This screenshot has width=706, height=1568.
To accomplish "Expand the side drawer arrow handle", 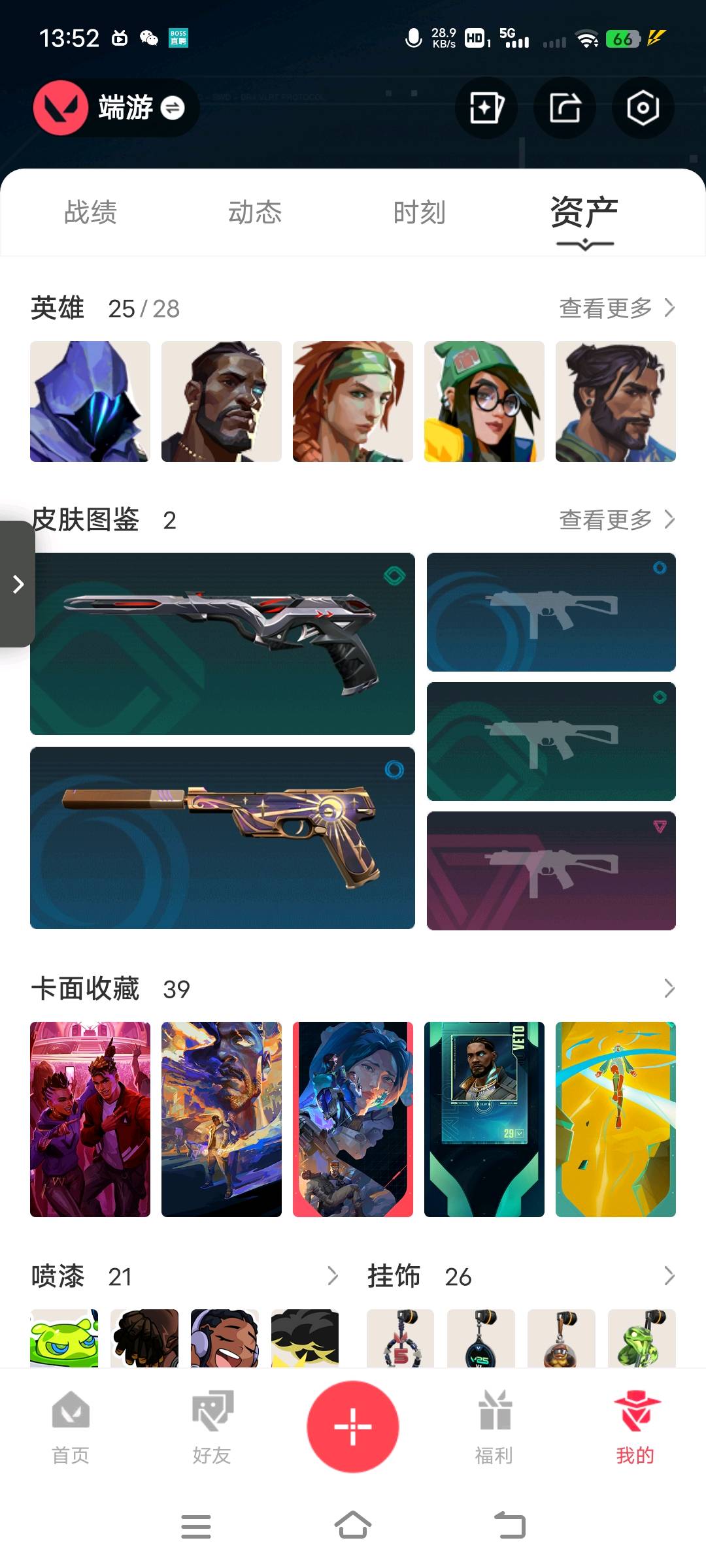I will click(x=18, y=584).
